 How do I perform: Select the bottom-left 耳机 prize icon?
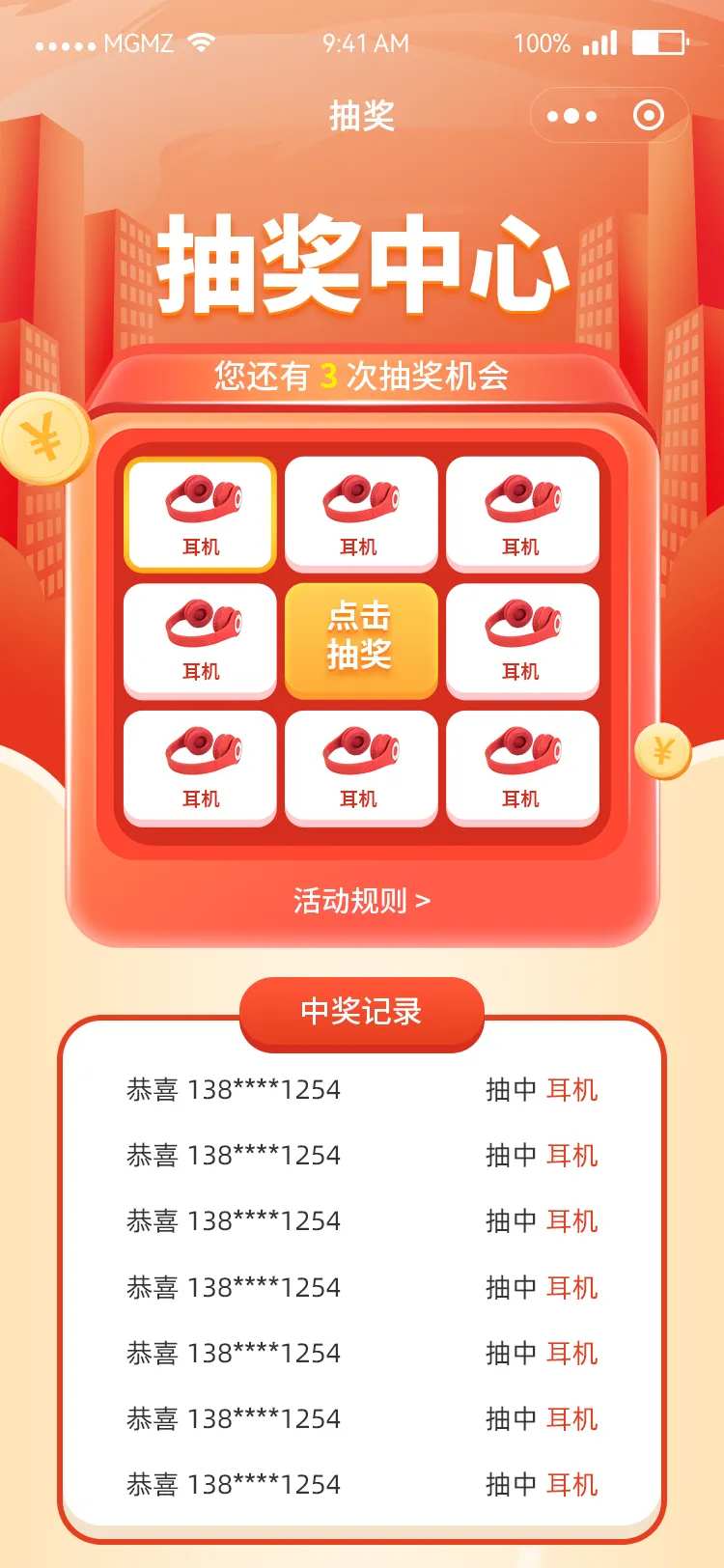coord(200,768)
